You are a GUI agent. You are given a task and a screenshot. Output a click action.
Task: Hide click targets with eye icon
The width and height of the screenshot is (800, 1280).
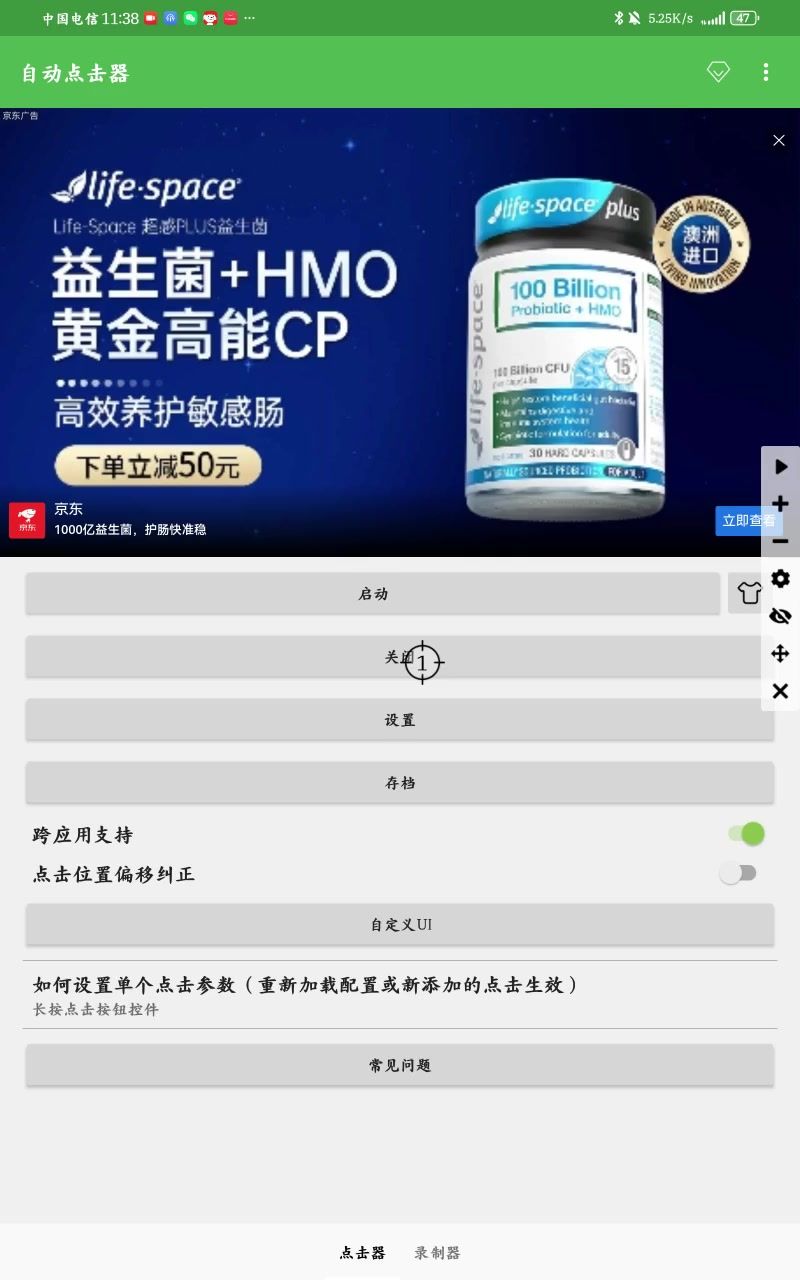(781, 616)
